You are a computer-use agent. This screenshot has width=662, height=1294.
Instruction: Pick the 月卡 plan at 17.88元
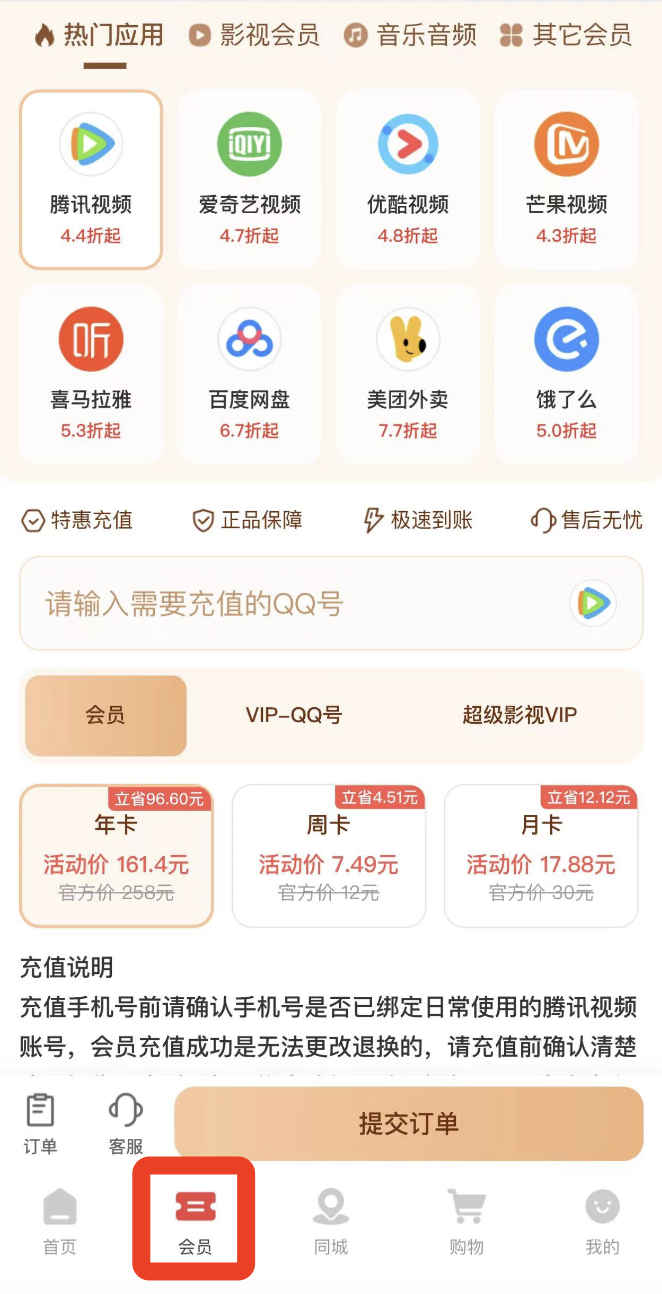(x=541, y=856)
